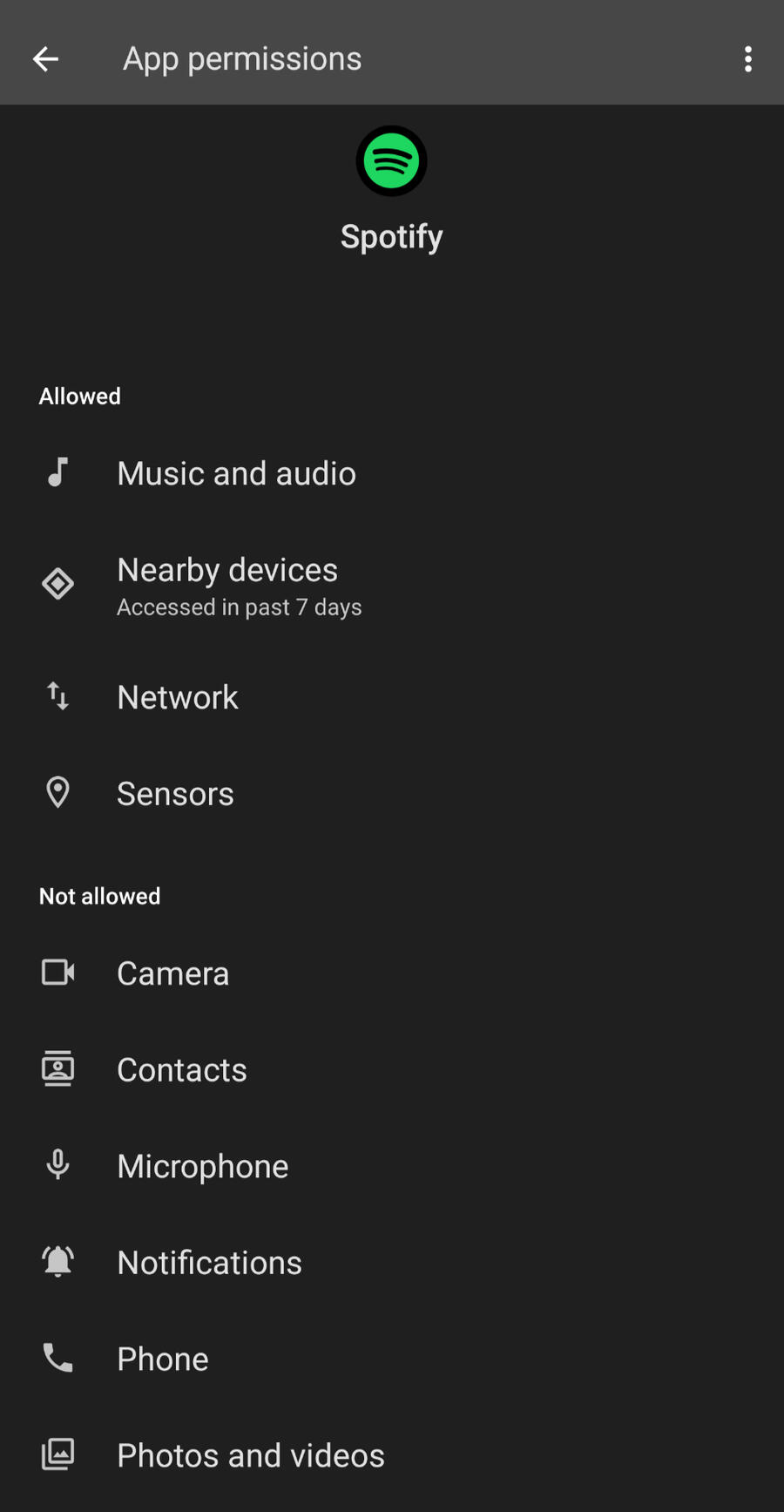Select the Network permission row
The image size is (784, 1512).
(x=178, y=697)
